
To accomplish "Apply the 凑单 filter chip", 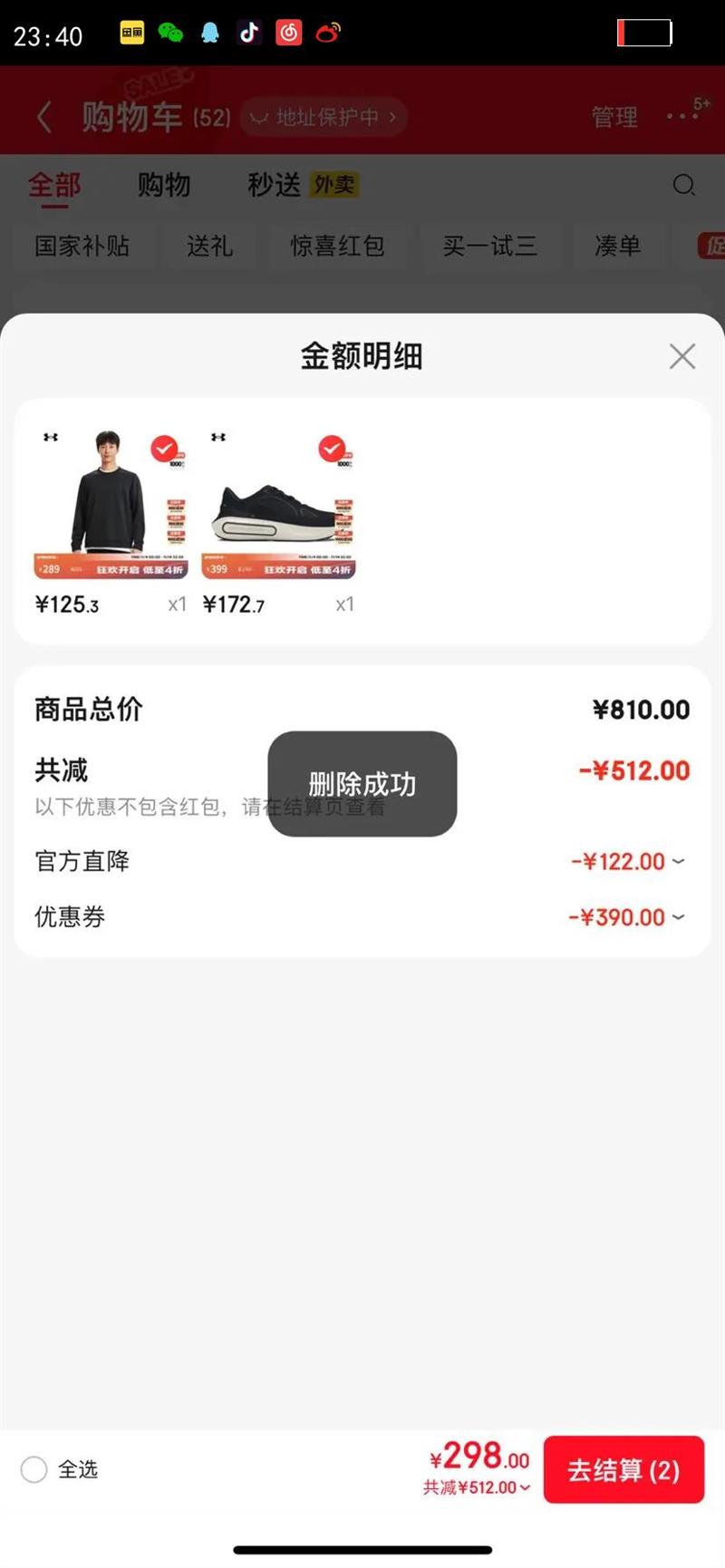I will coord(617,246).
